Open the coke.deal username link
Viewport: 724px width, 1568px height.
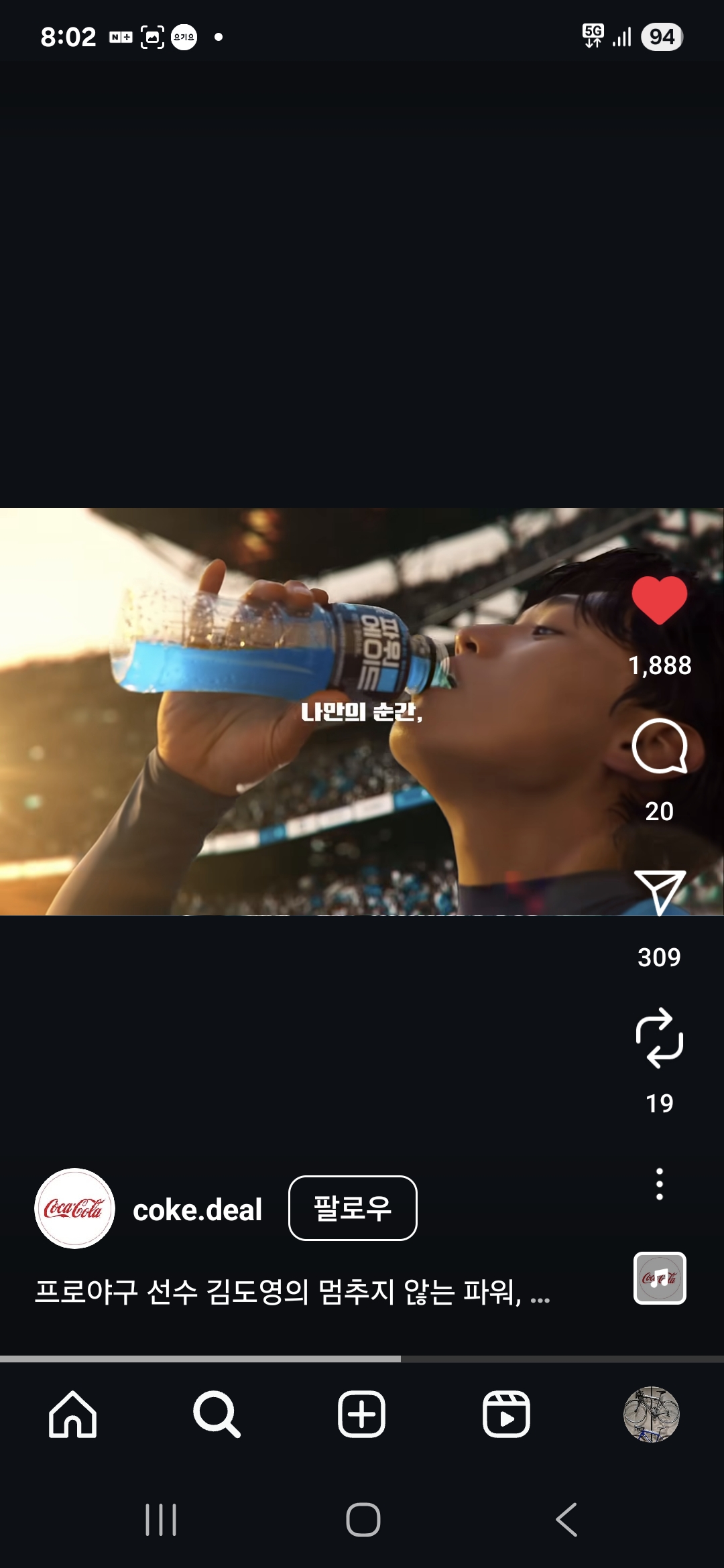tap(197, 1210)
